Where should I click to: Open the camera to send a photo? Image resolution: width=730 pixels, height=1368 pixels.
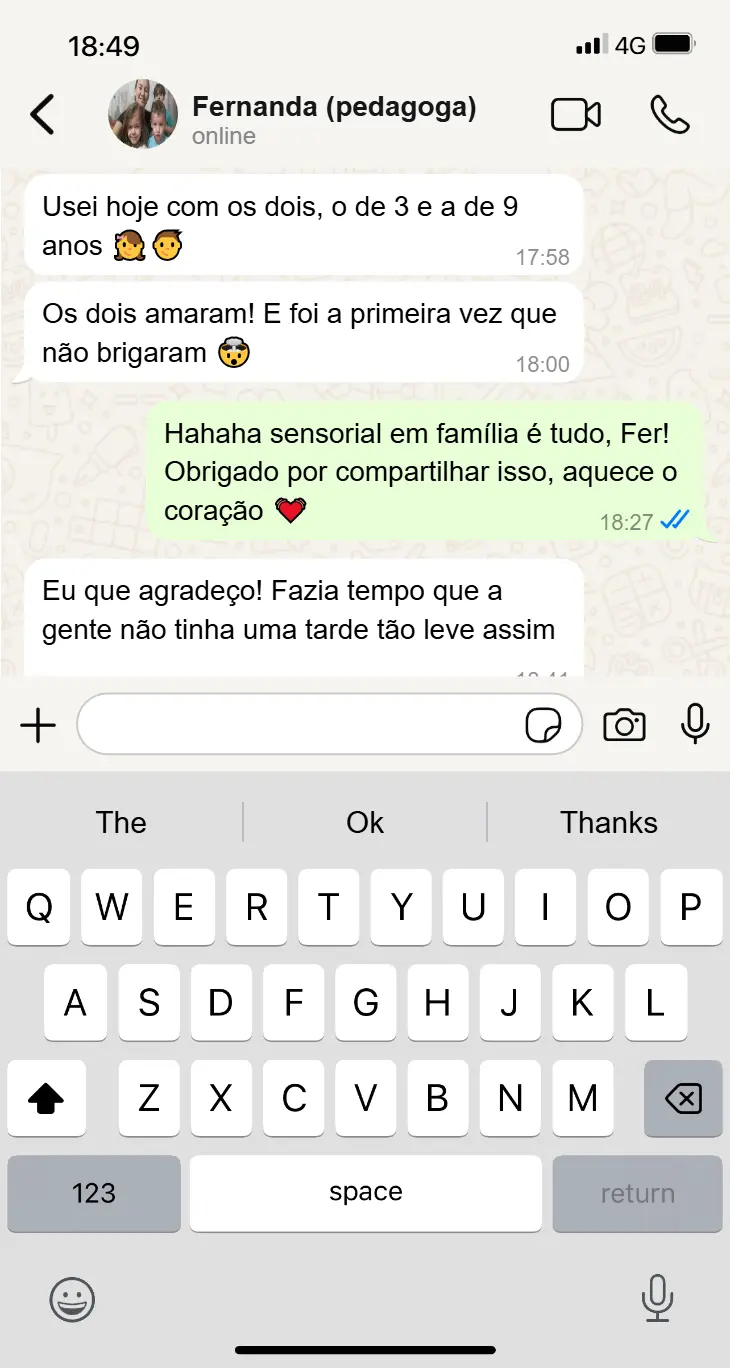(624, 725)
